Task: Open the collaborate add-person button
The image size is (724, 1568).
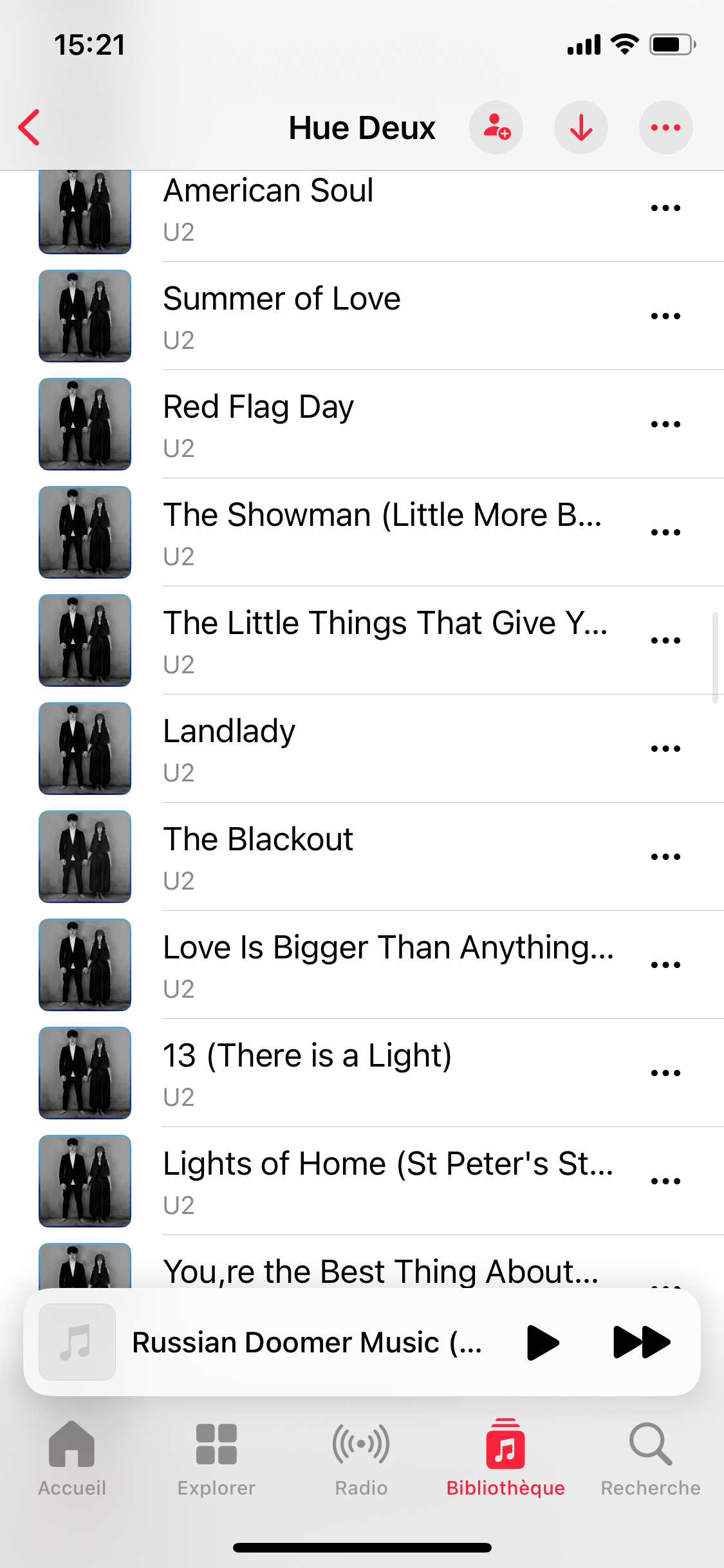Action: 496,127
